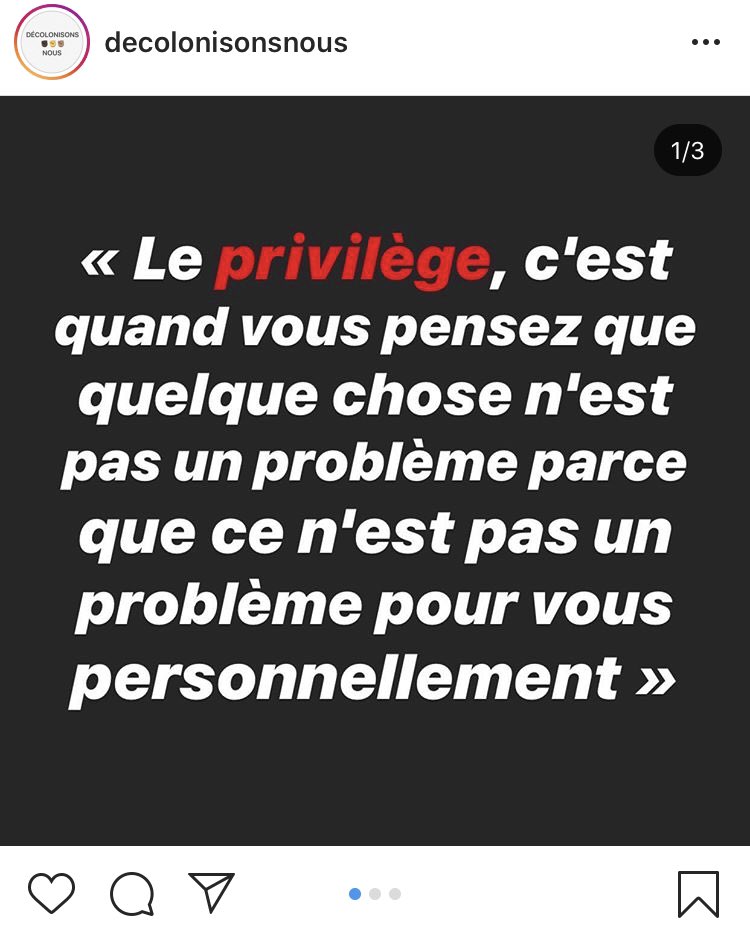
Task: Open the decolonisonsnous username link
Action: (226, 43)
